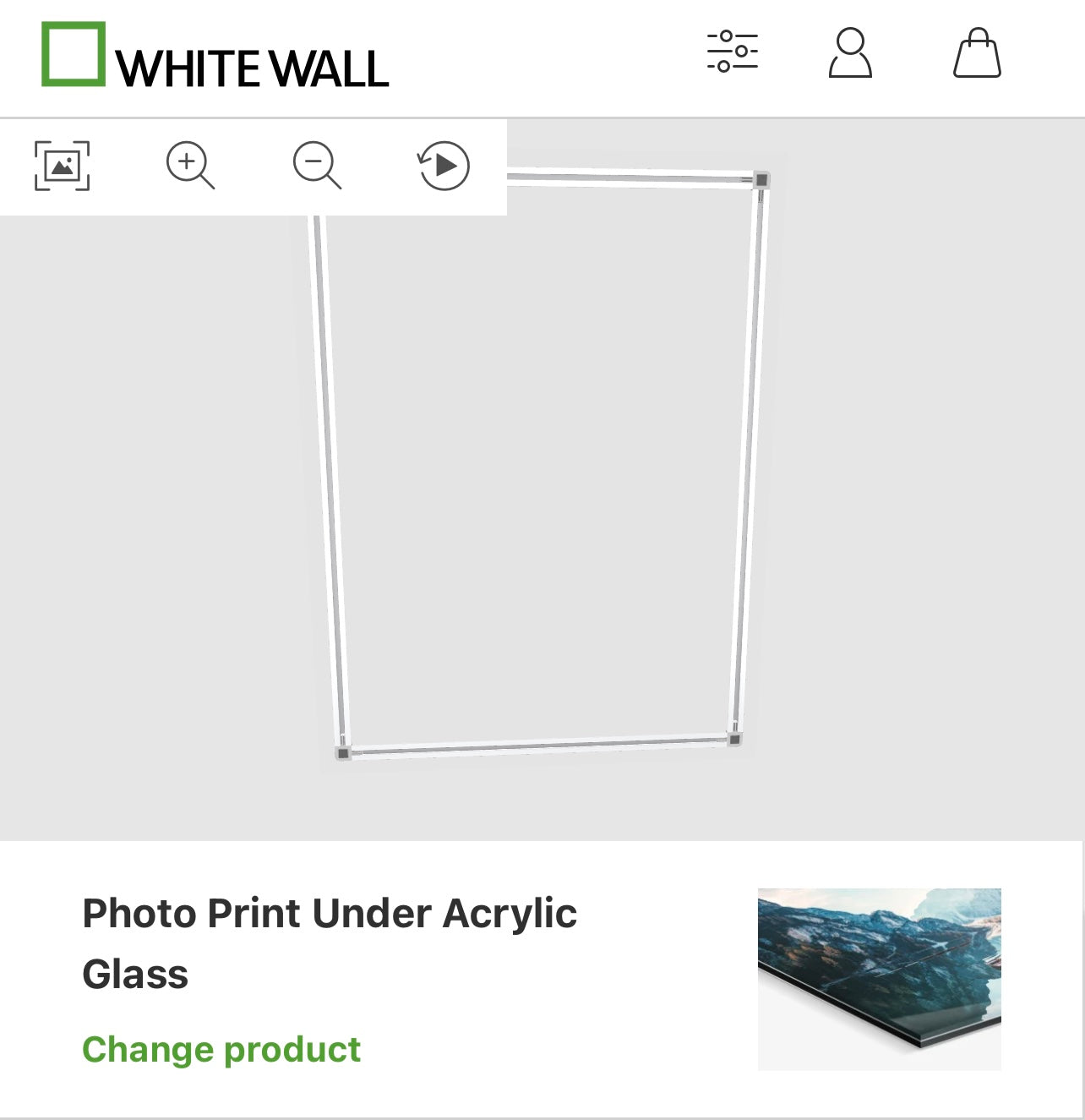This screenshot has height=1120, width=1085.
Task: Select the Change product link
Action: 221,1049
